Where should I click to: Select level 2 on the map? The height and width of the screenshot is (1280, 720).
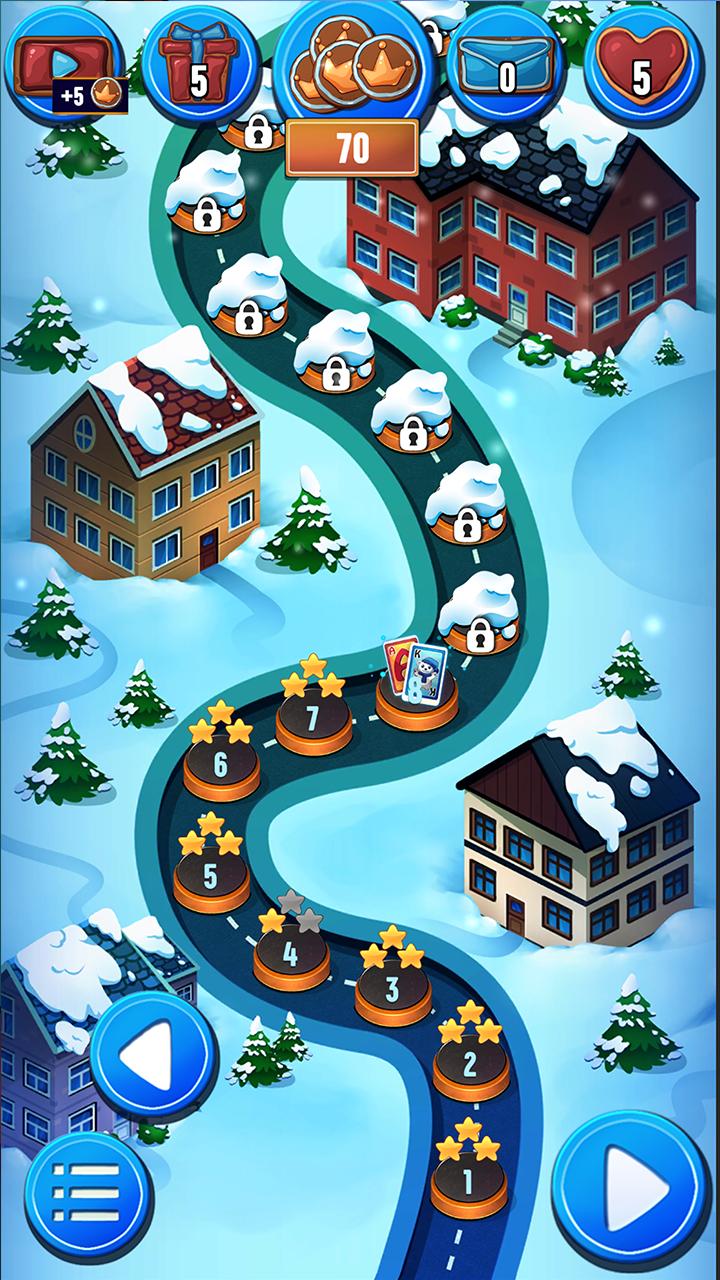click(470, 1065)
